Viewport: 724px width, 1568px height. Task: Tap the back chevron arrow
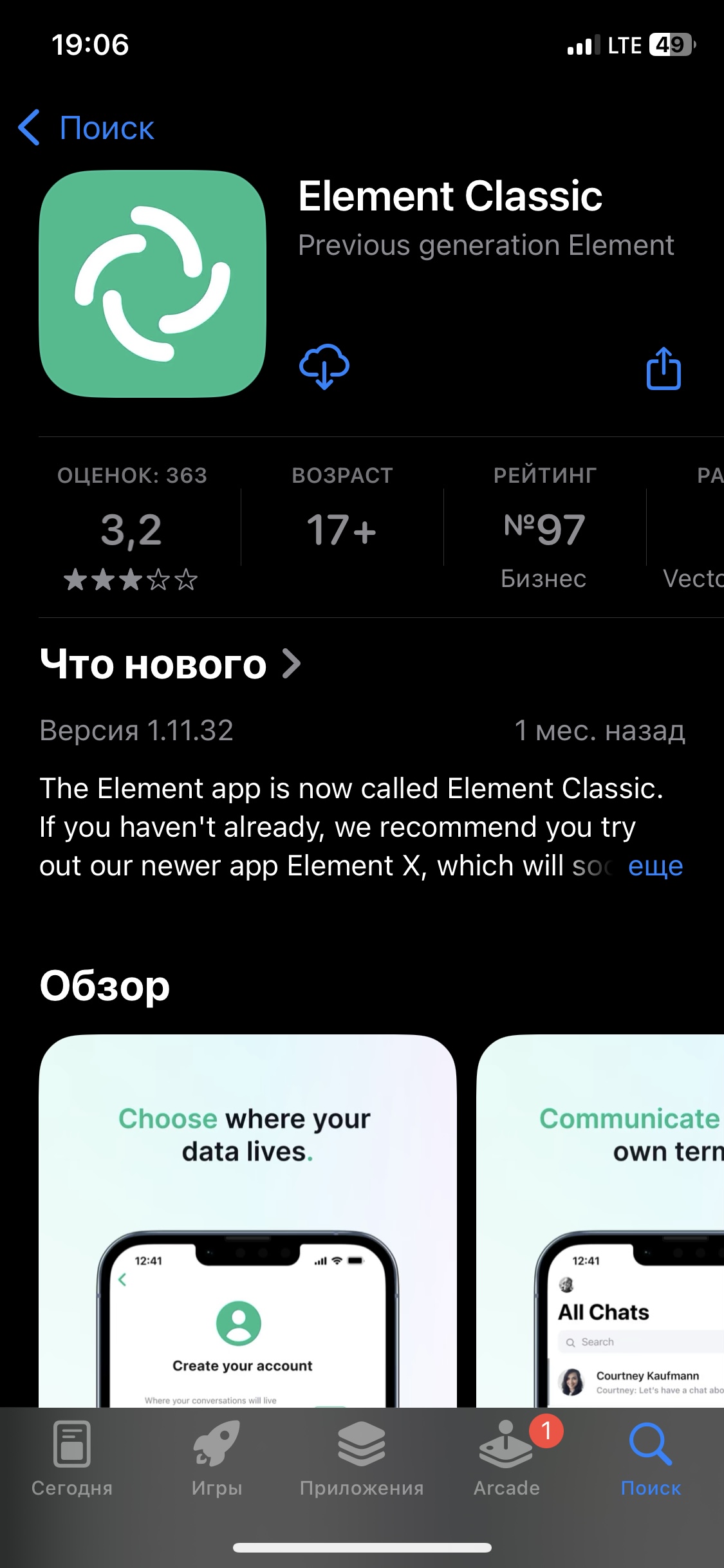pos(27,128)
